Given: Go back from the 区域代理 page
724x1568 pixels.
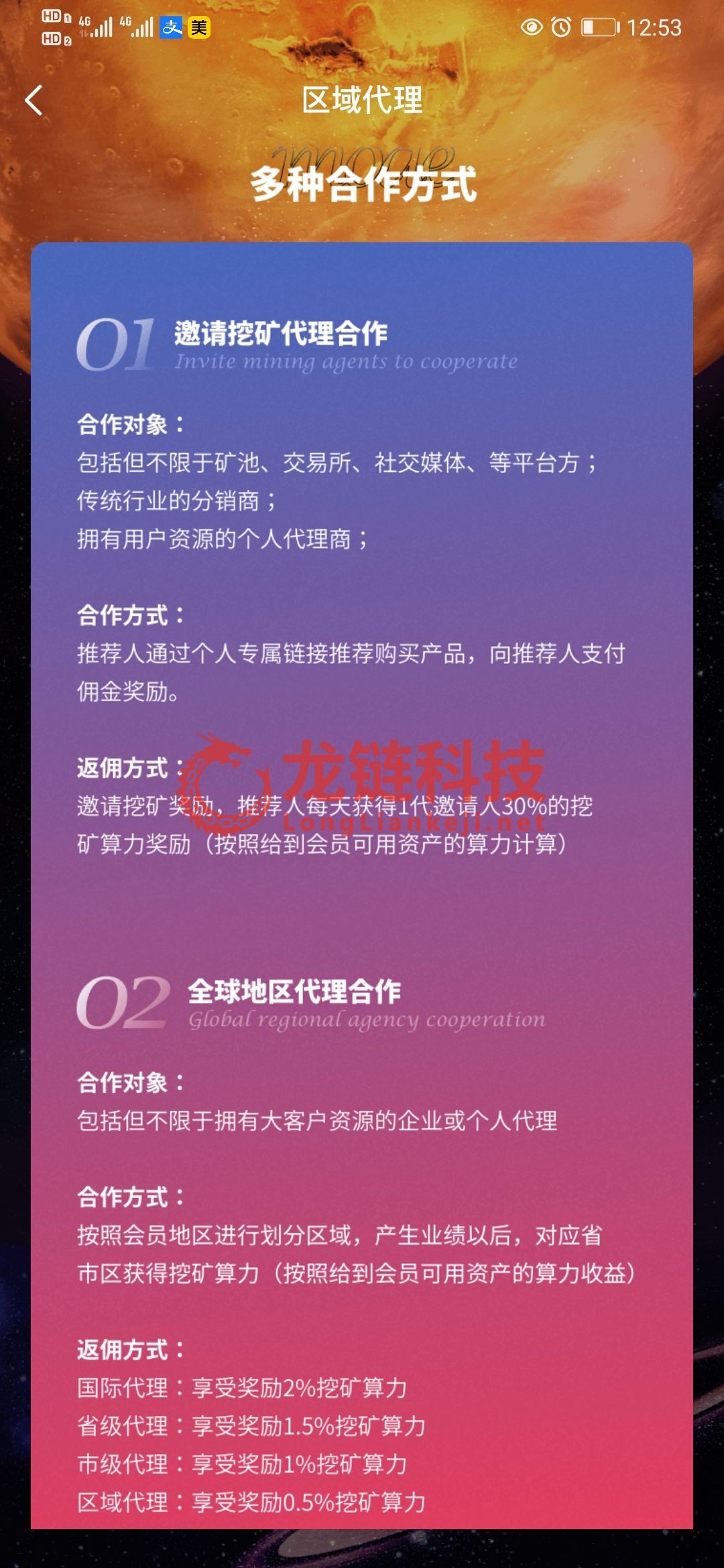Looking at the screenshot, I should coord(34,101).
